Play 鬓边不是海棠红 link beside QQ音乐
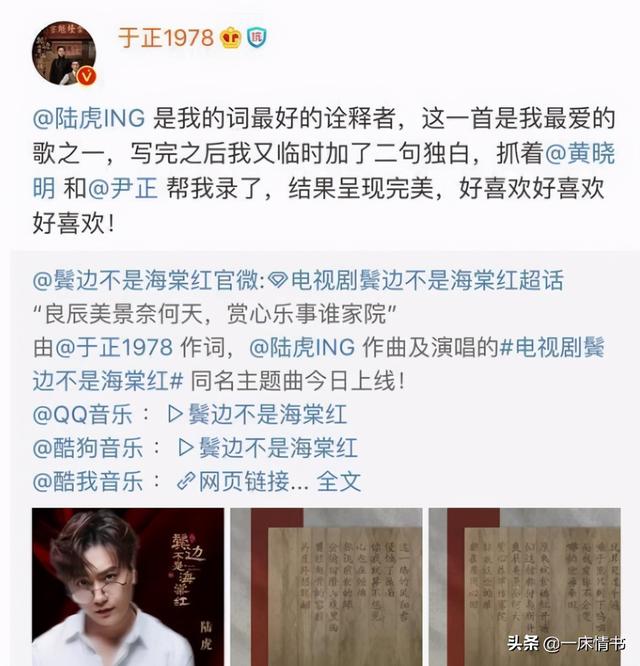Screen dimensions: 640x666 tap(255, 414)
